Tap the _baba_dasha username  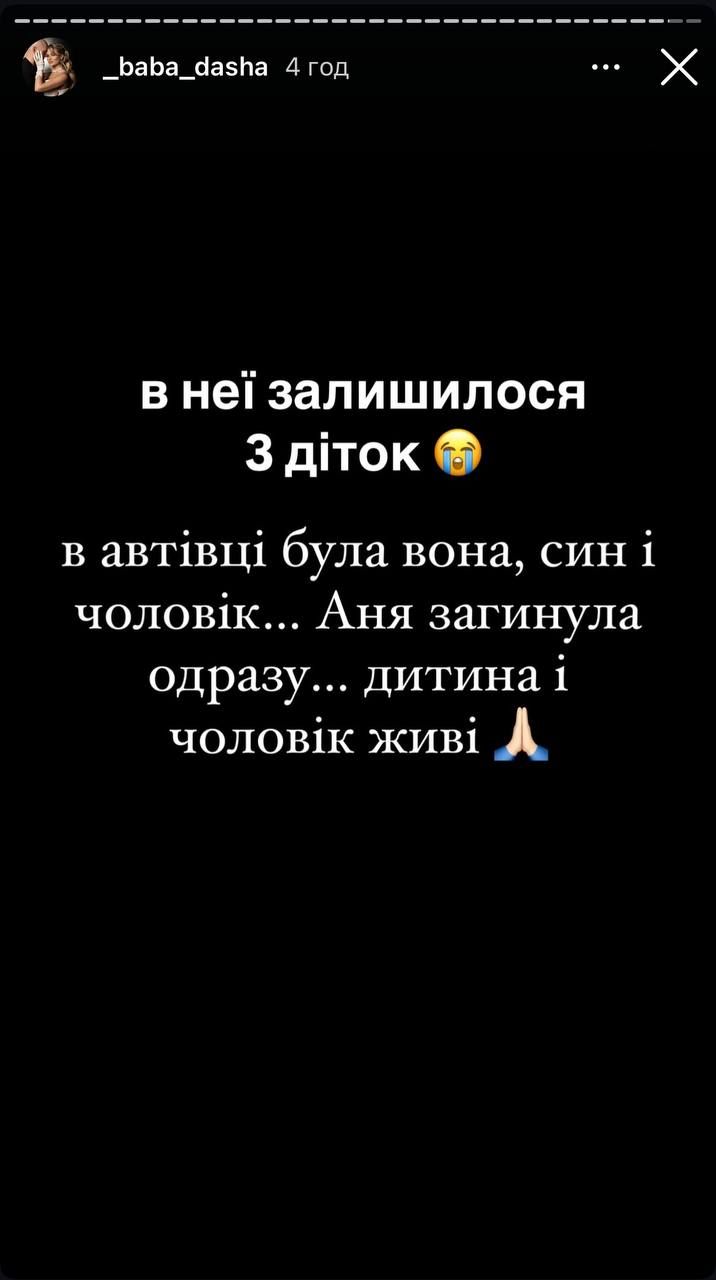click(185, 68)
